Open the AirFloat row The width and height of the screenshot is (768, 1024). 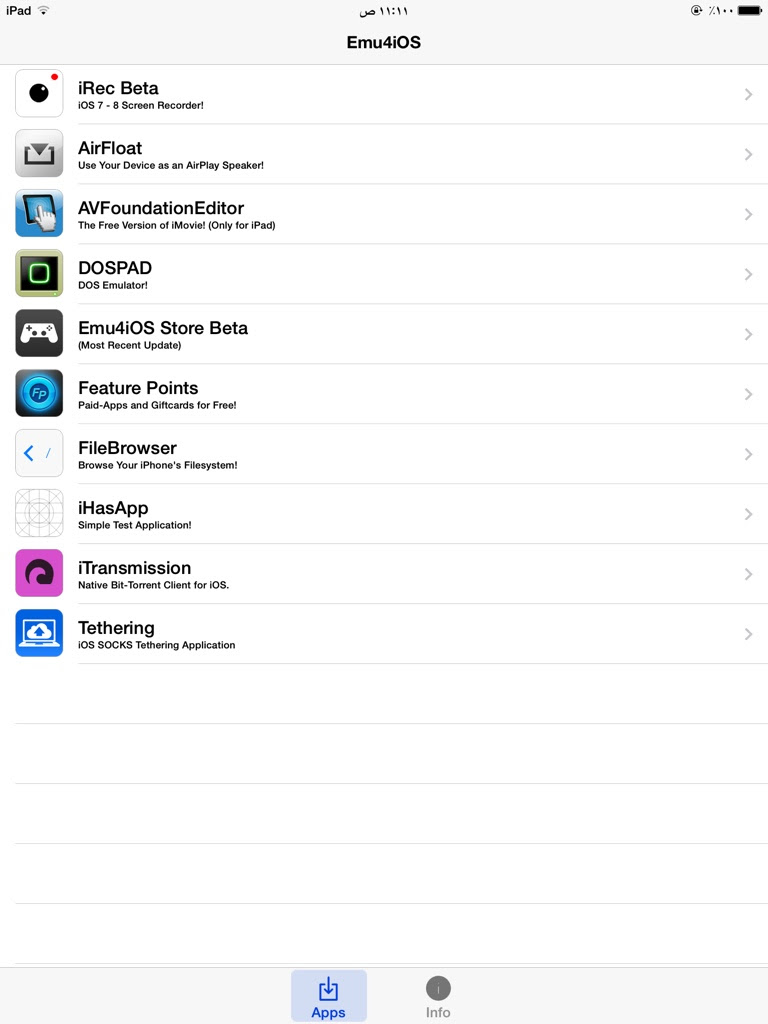pos(384,154)
